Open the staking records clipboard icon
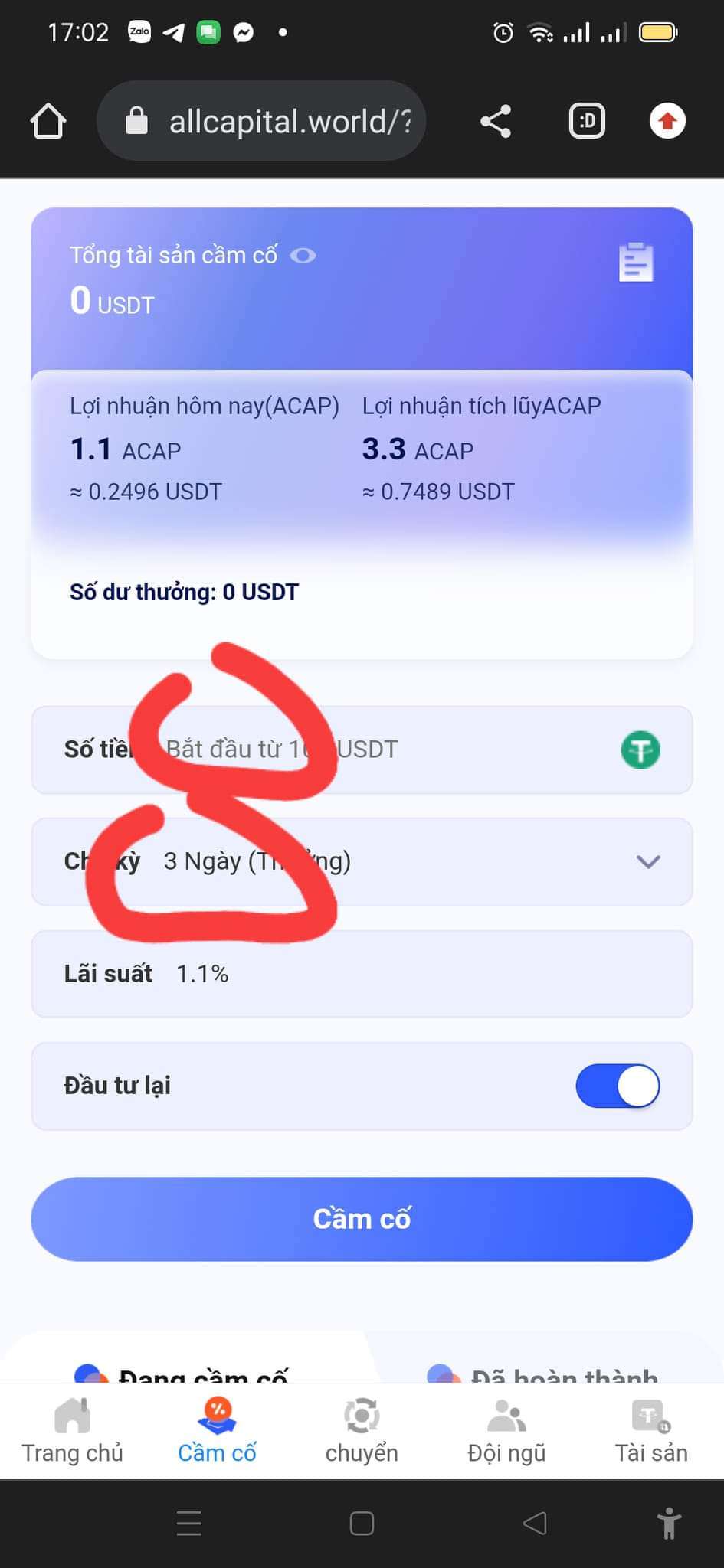Viewport: 724px width, 1568px height. [636, 263]
